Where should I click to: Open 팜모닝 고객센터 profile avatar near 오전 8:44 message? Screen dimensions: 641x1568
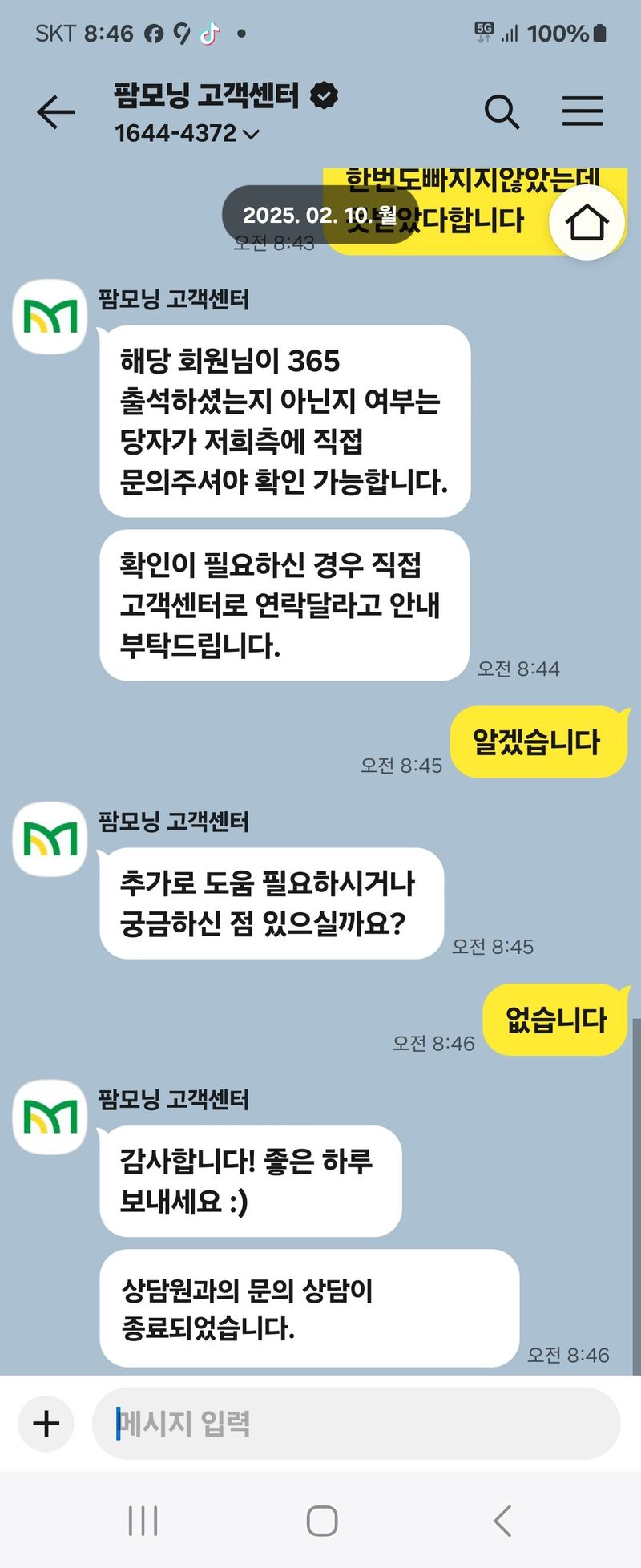[x=50, y=316]
